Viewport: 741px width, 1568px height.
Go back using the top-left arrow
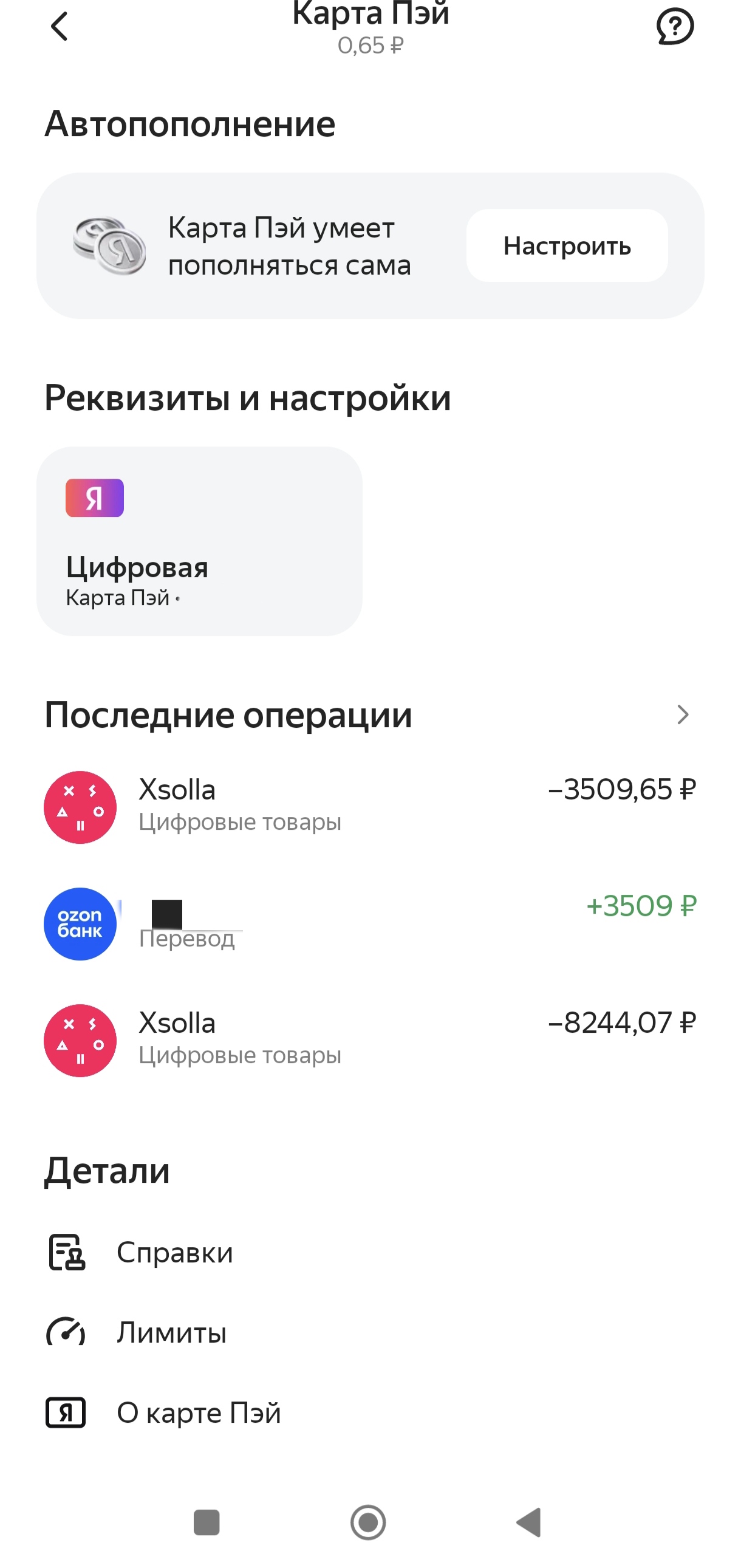(59, 27)
